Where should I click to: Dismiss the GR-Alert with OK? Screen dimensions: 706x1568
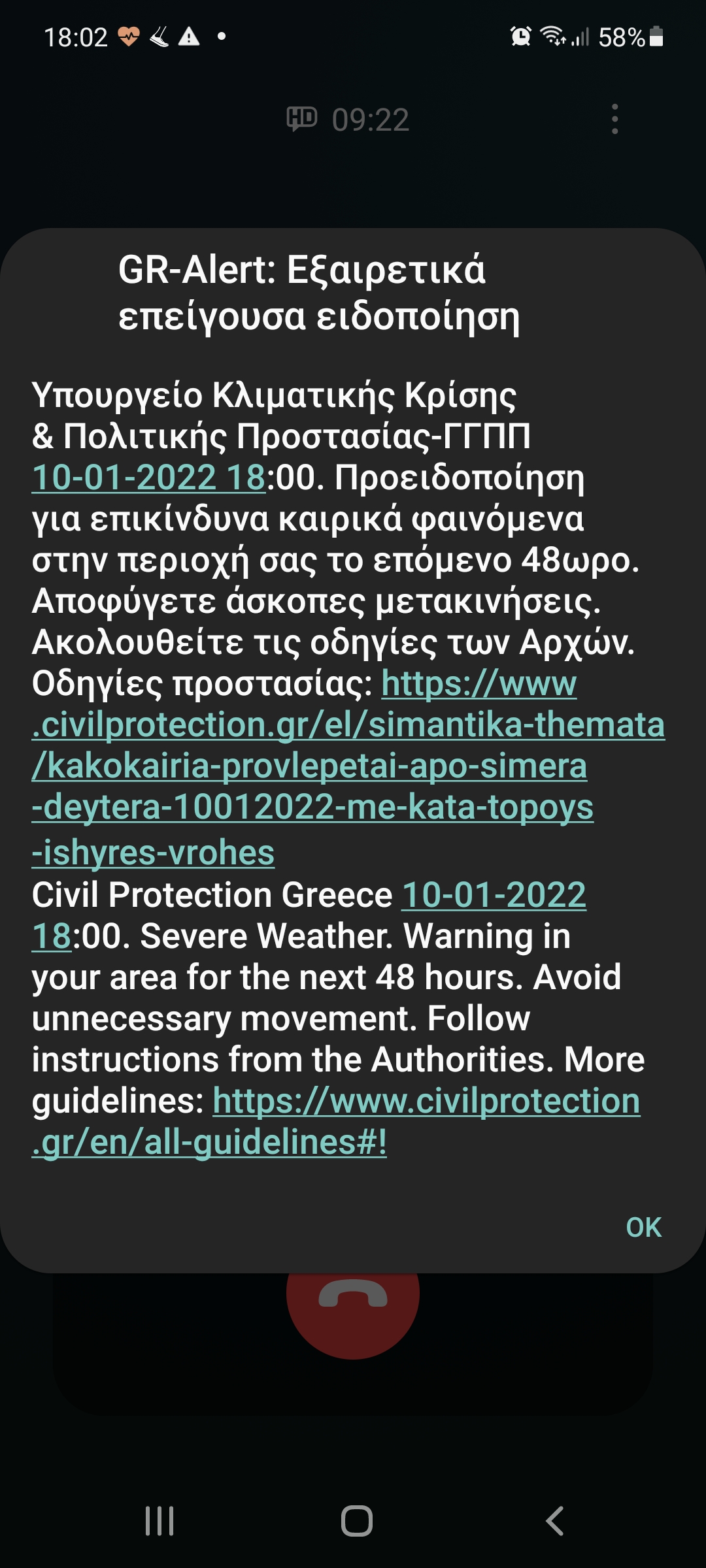point(643,1228)
